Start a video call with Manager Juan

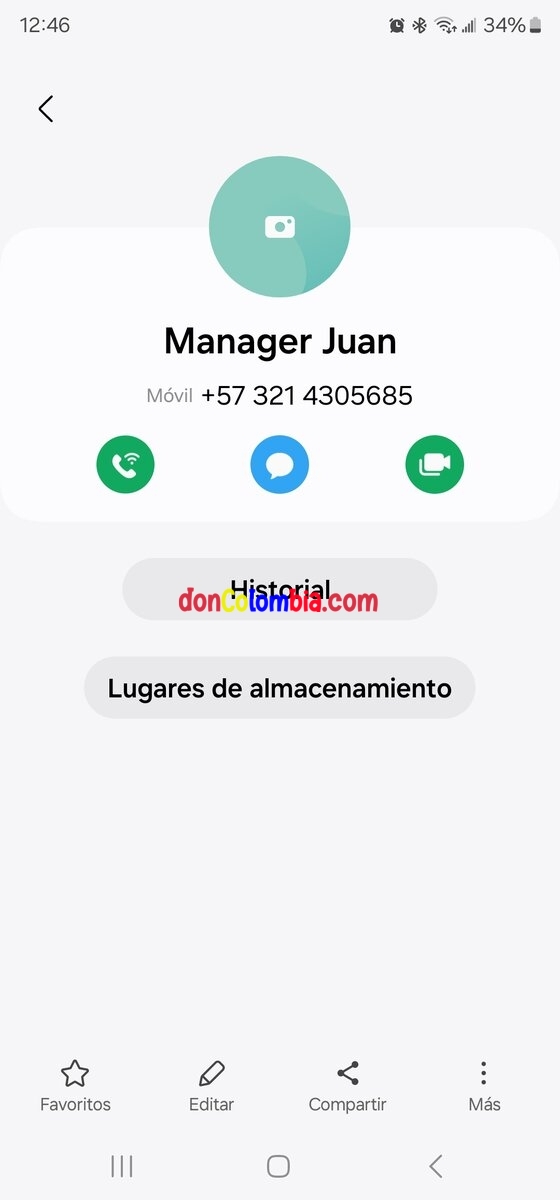[435, 465]
